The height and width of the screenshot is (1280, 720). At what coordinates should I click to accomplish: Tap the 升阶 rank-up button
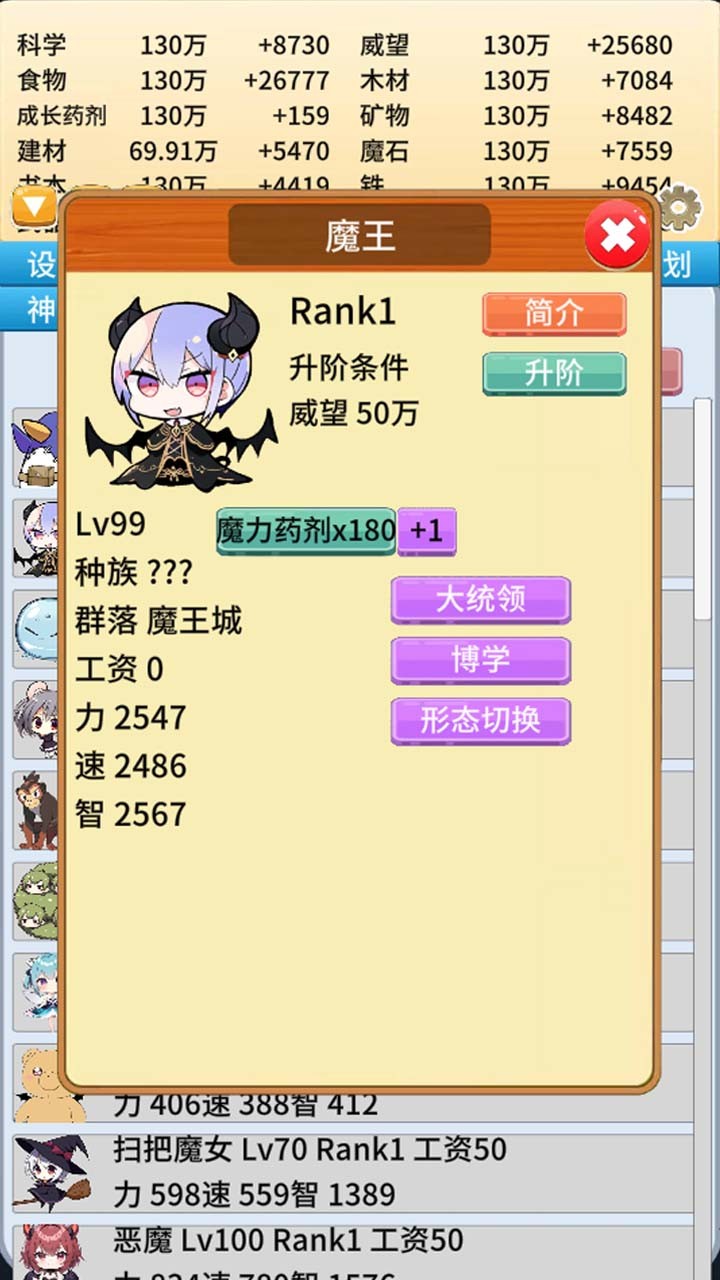[554, 373]
